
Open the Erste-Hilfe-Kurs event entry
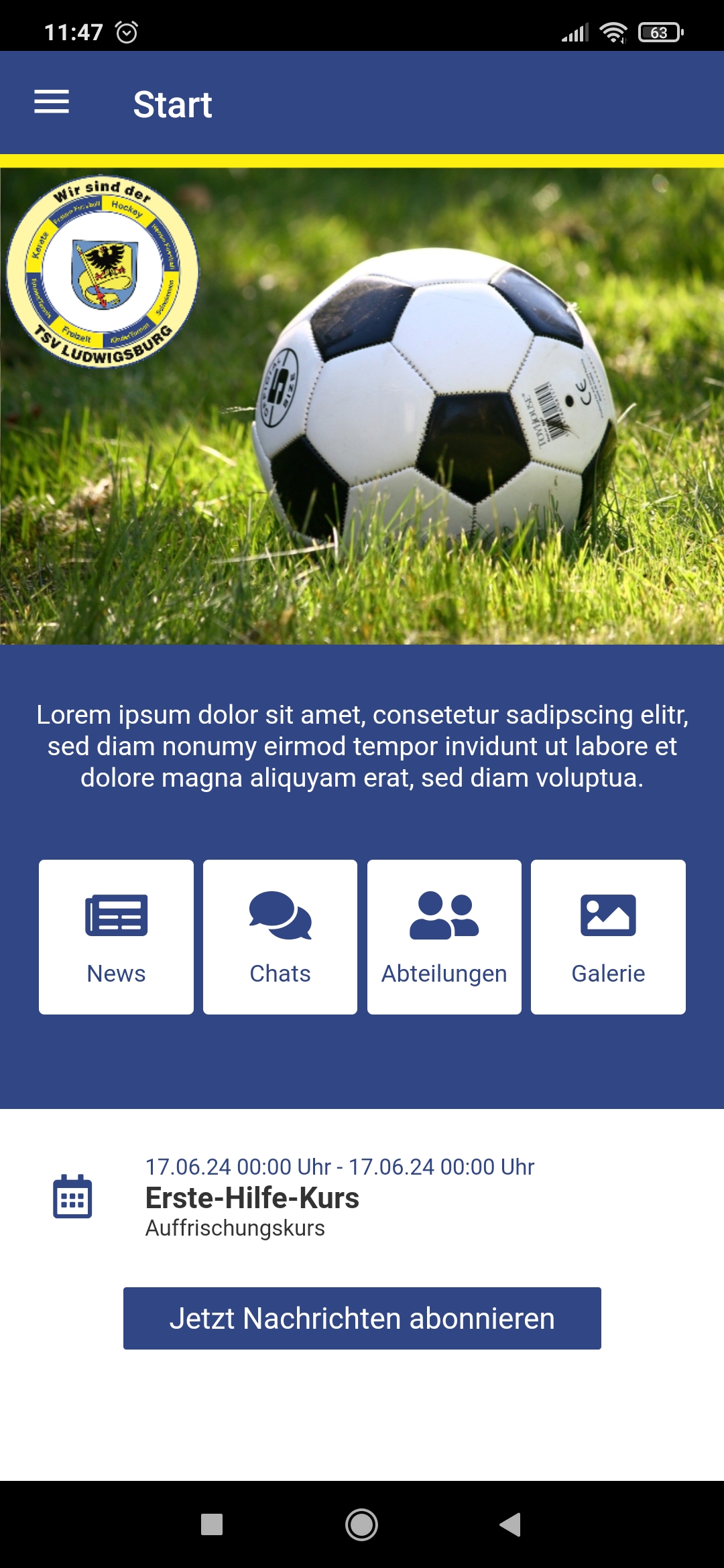point(252,1198)
